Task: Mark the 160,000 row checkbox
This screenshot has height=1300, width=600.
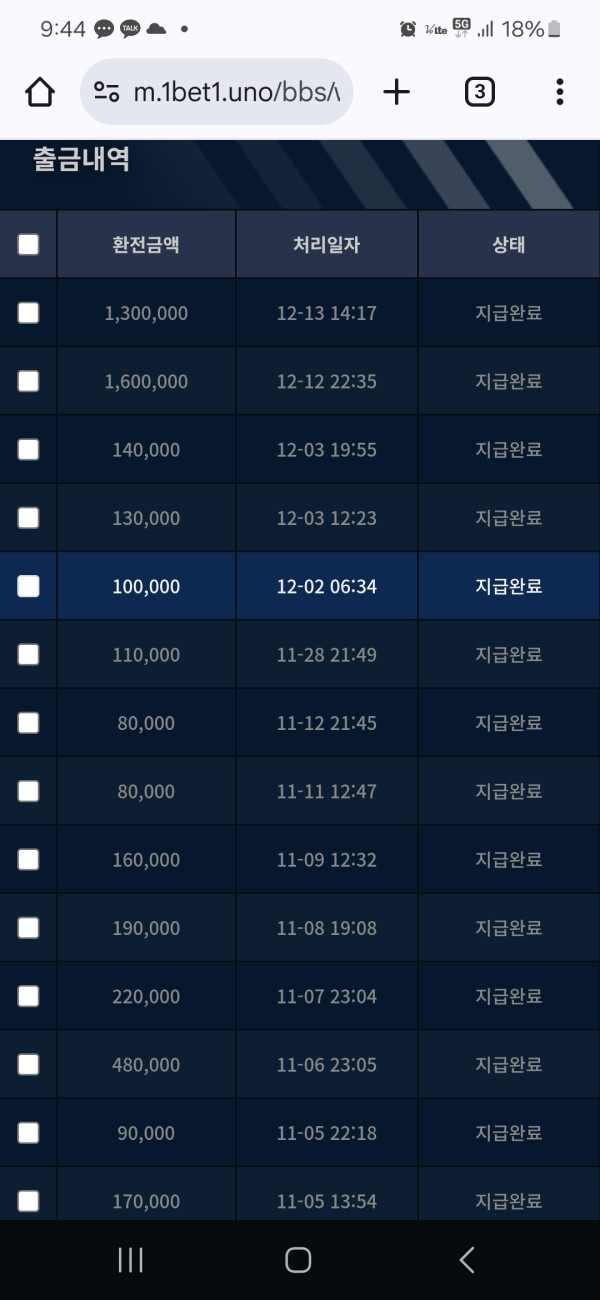Action: coord(28,859)
